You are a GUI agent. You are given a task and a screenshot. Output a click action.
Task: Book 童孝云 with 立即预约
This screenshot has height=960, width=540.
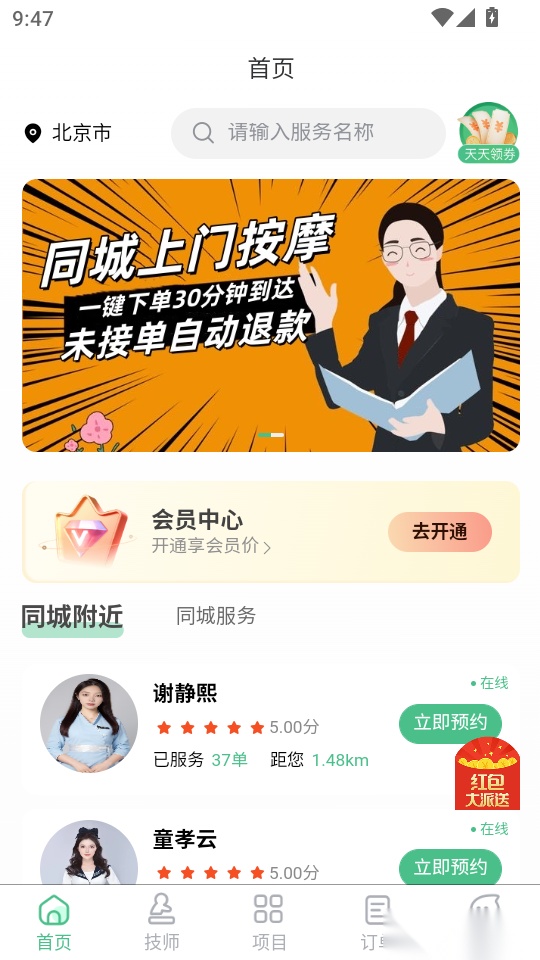coord(450,866)
